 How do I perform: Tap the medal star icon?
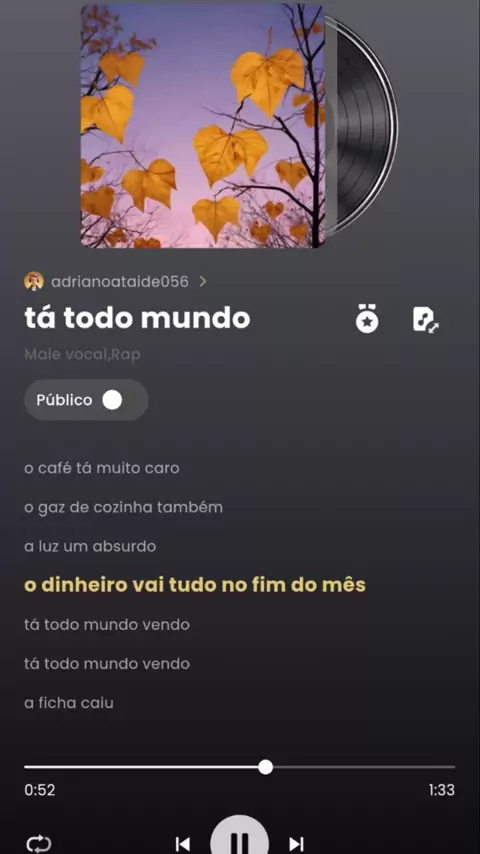click(x=367, y=319)
